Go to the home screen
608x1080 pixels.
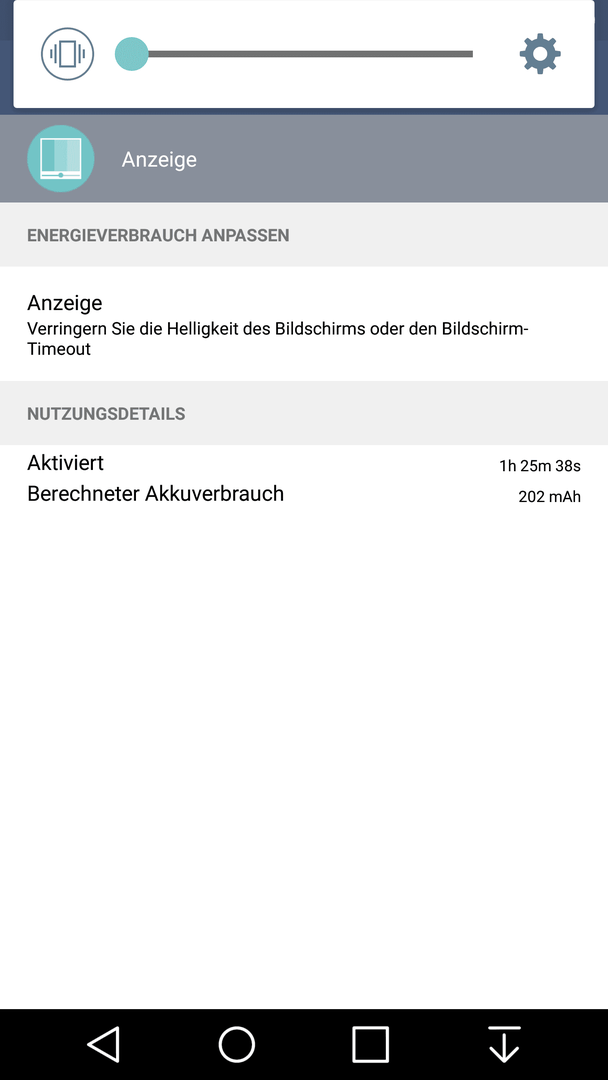237,1044
